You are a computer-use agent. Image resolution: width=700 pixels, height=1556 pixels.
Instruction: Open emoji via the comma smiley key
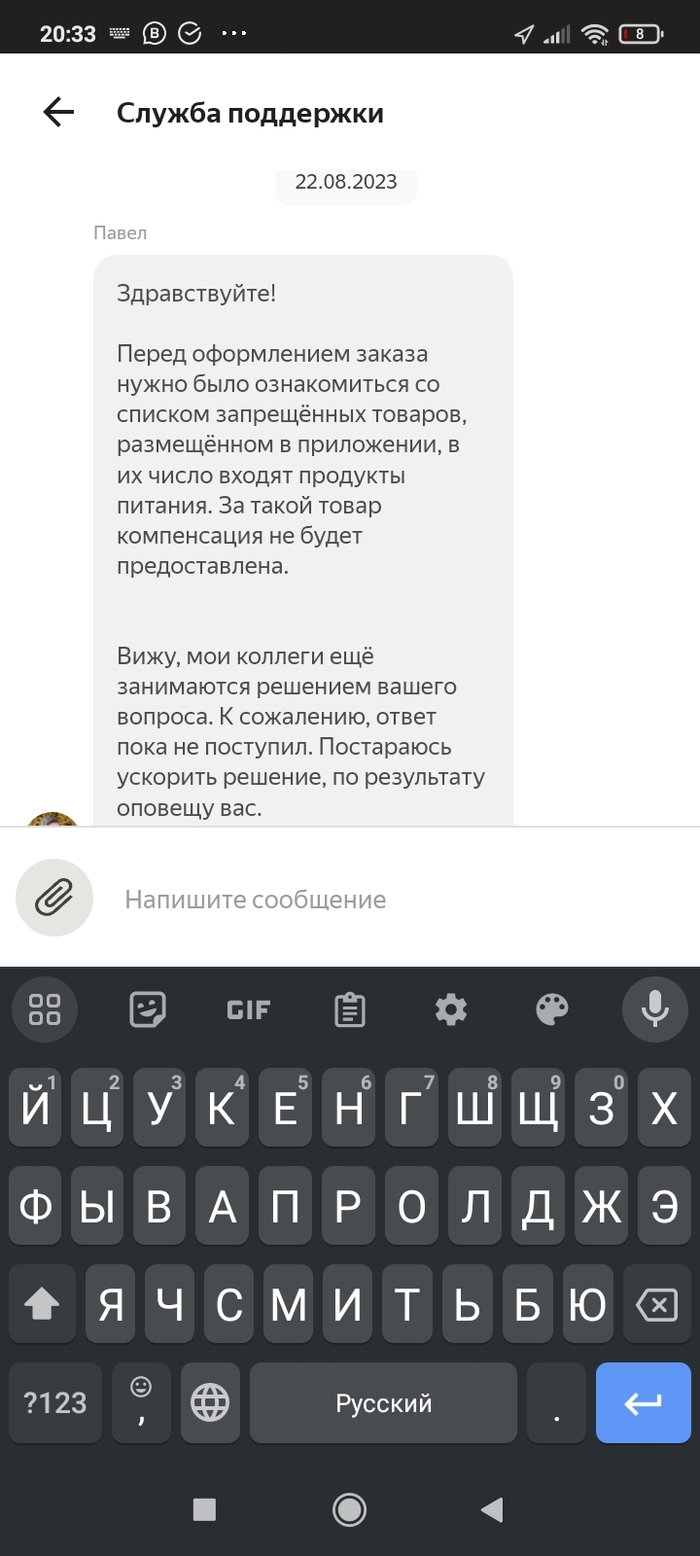pyautogui.click(x=141, y=1403)
